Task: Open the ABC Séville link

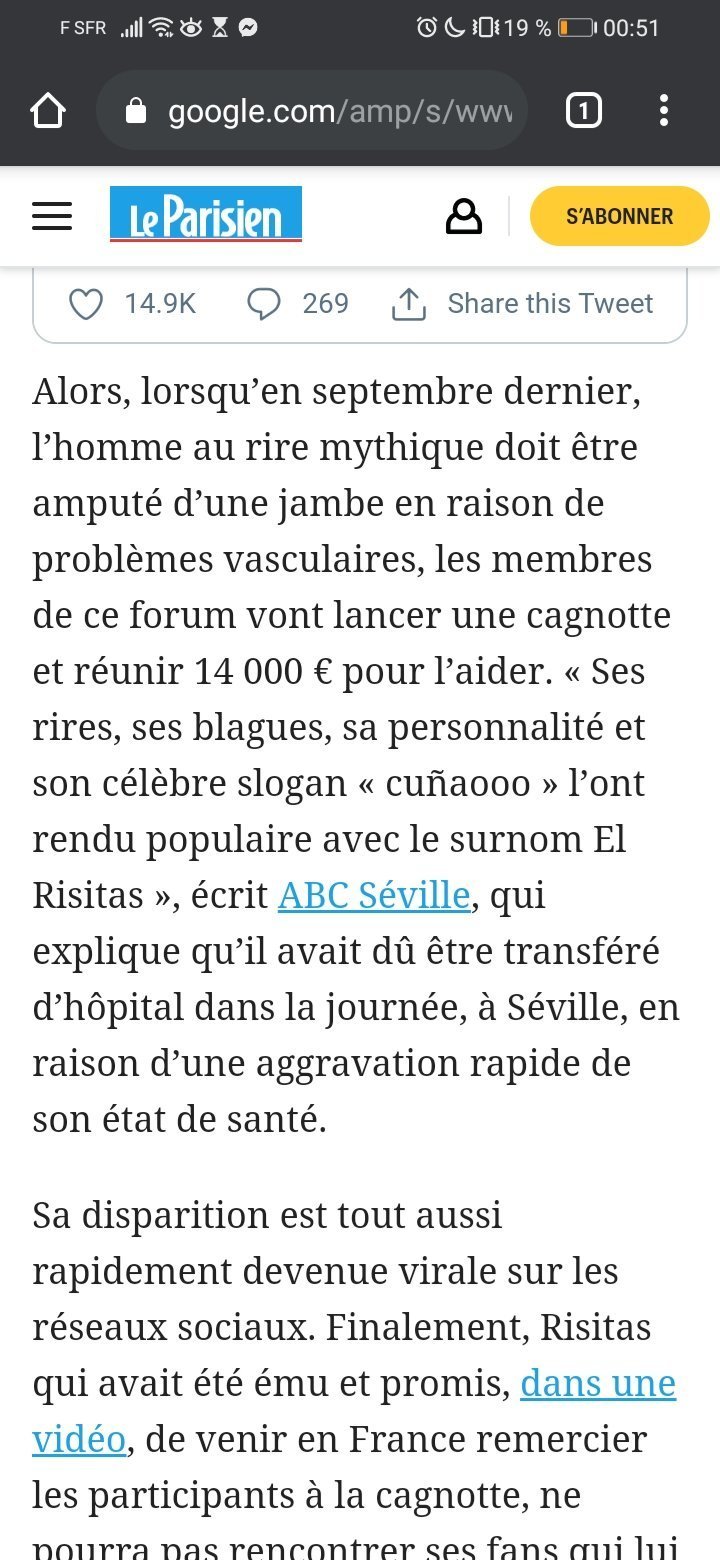Action: click(x=374, y=895)
